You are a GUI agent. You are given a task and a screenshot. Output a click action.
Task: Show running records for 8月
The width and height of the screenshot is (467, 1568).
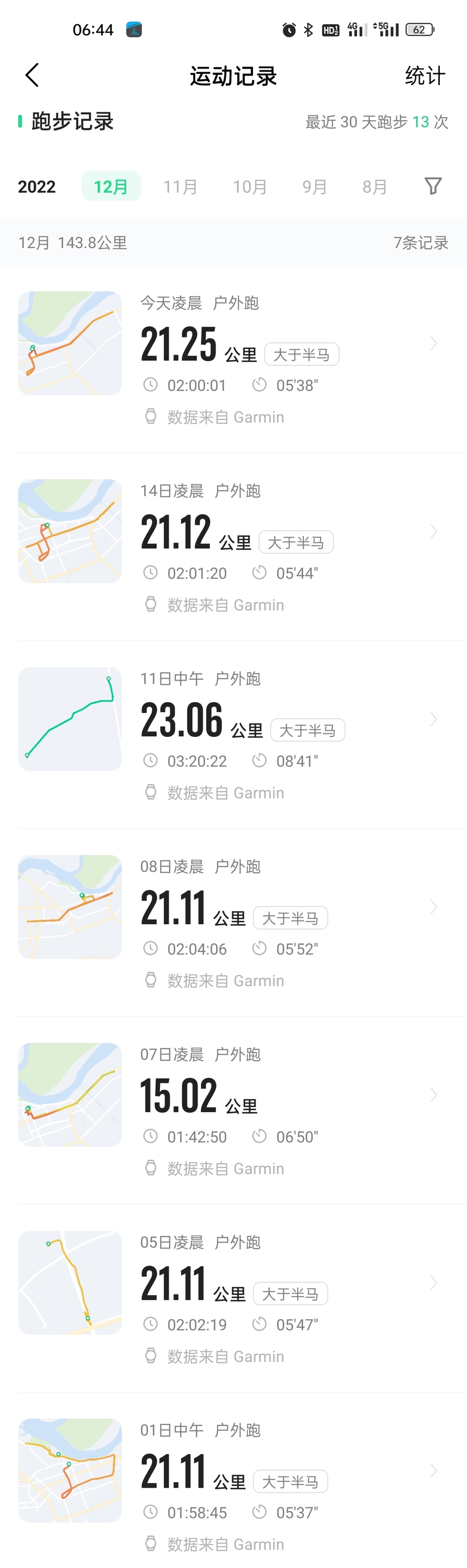(375, 186)
